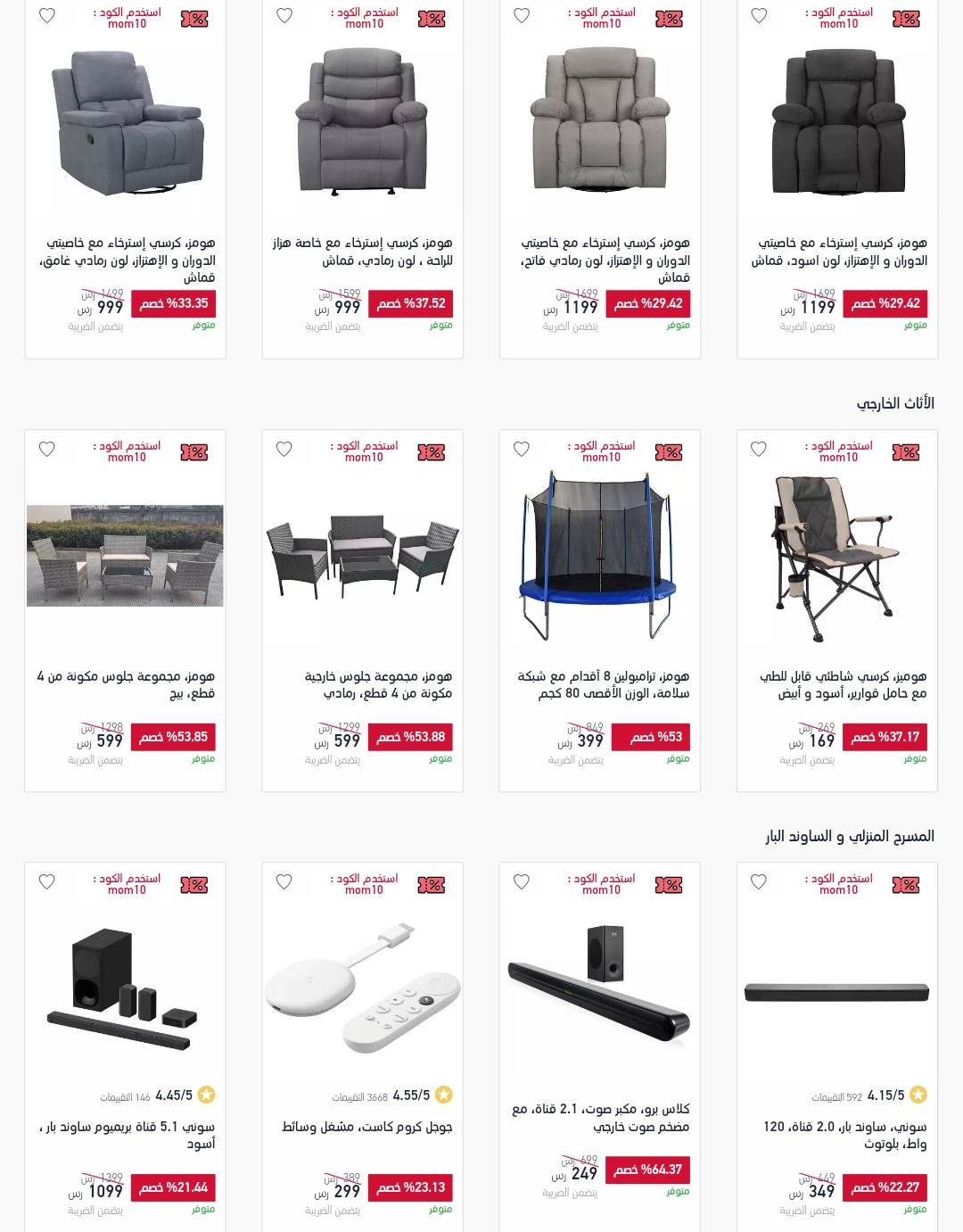Image resolution: width=963 pixels, height=1232 pixels.
Task: Favorite the gray rocking recliner priced 999
Action: (x=284, y=16)
